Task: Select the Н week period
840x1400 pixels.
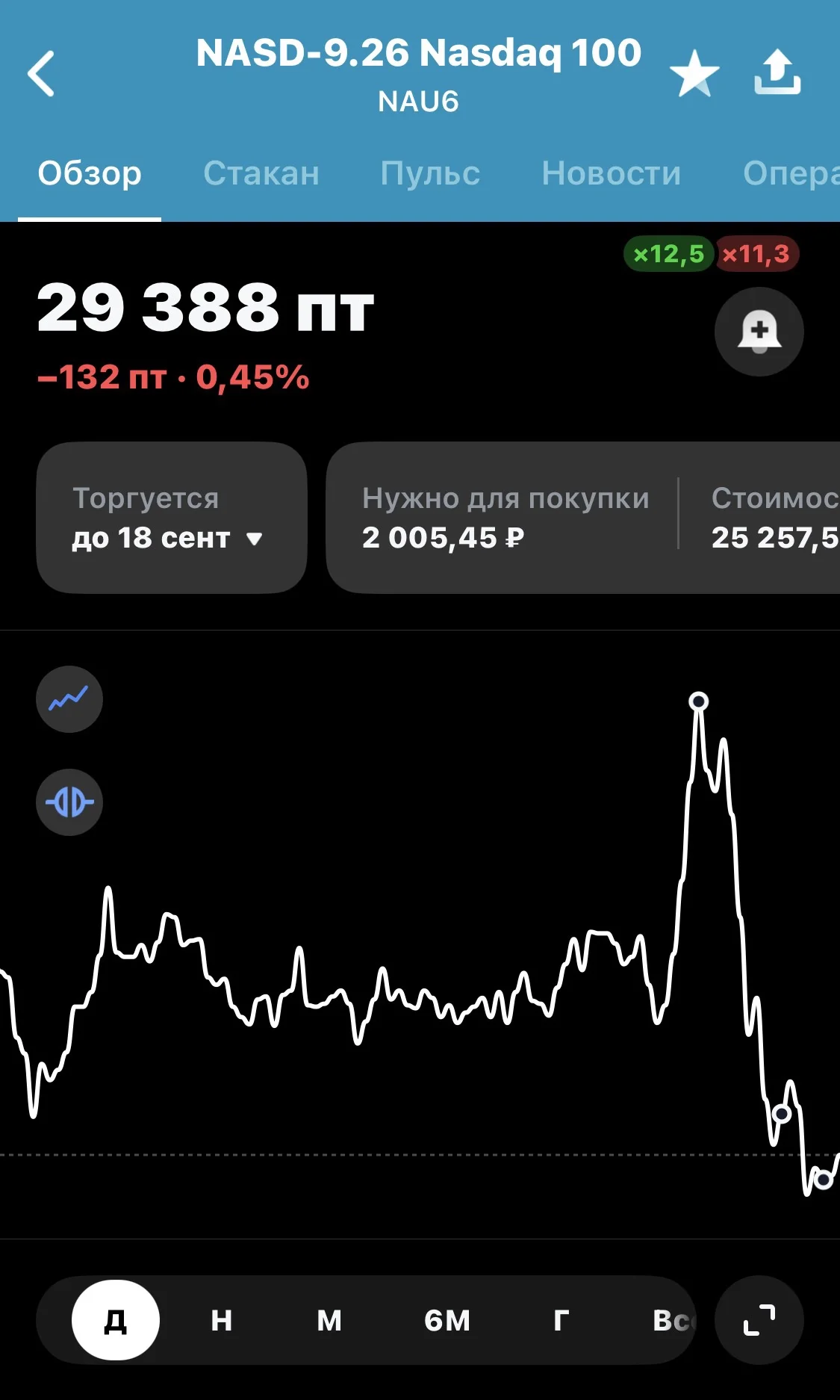Action: [222, 1320]
